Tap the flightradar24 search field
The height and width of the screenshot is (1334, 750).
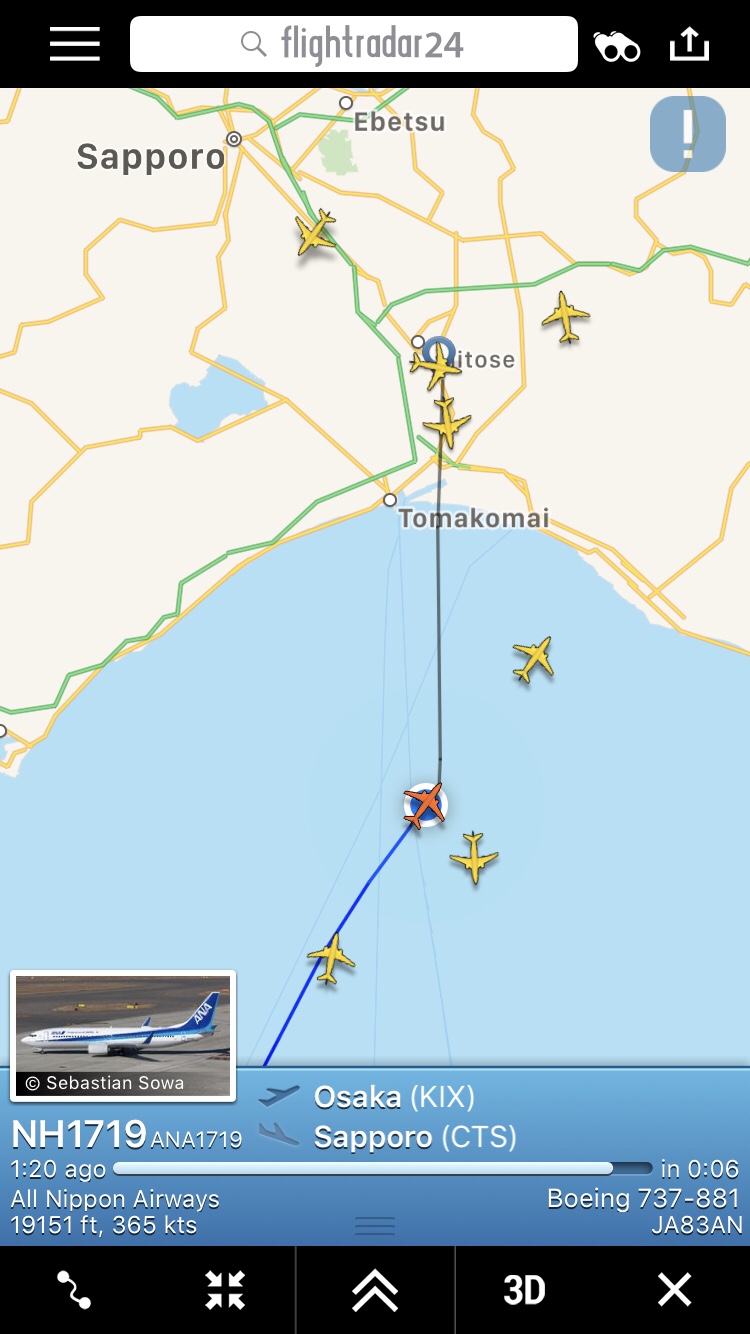point(354,44)
